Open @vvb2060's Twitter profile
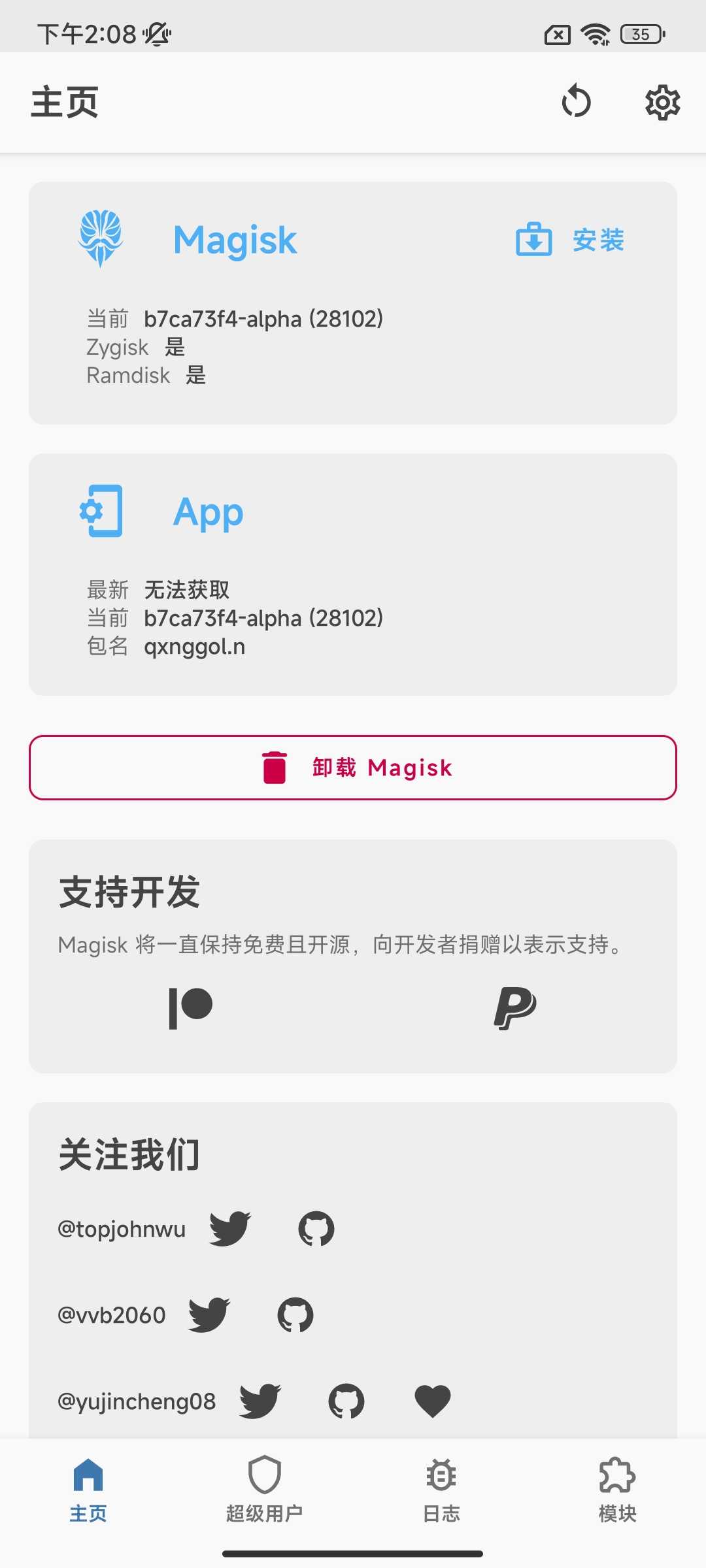The height and width of the screenshot is (1568, 706). pyautogui.click(x=209, y=1315)
